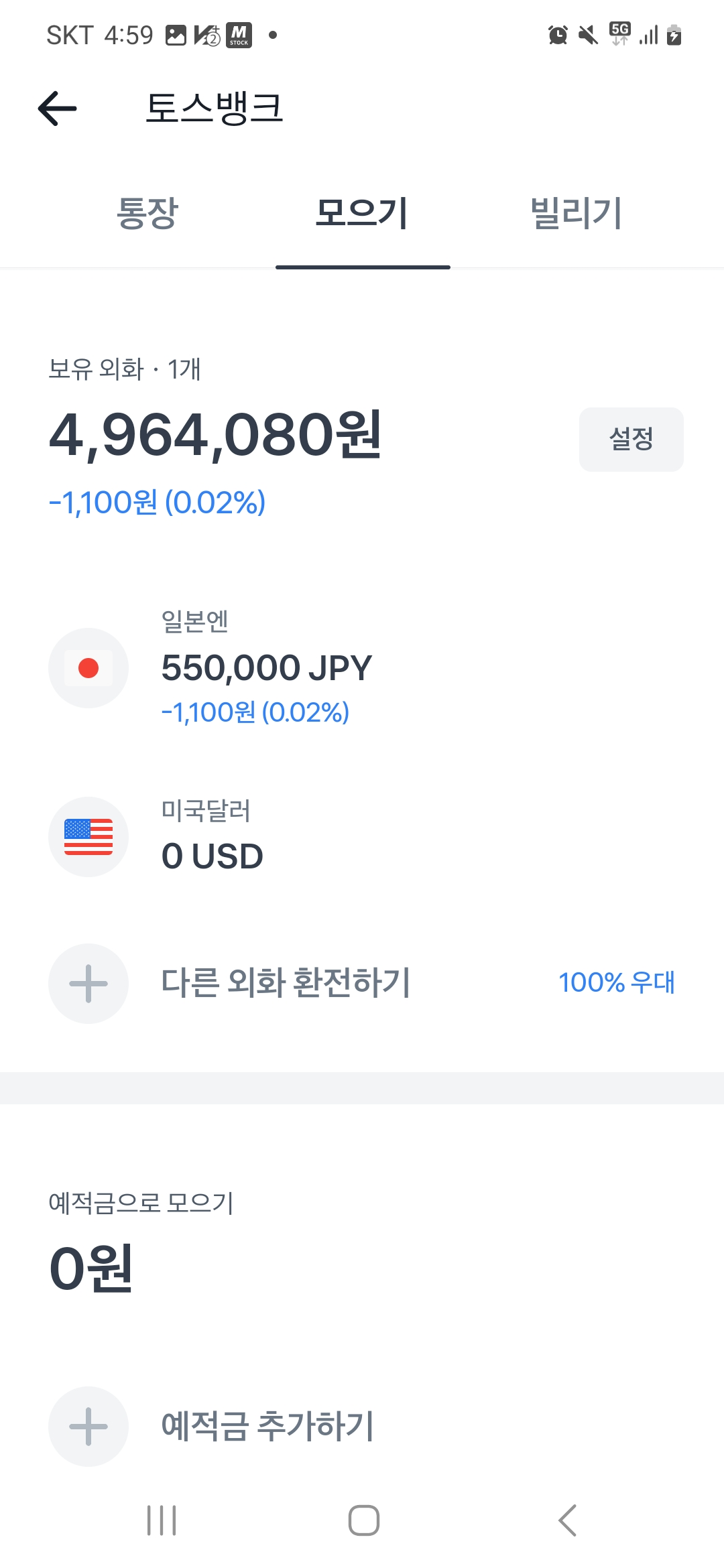Go to the home screen
The width and height of the screenshot is (724, 1568).
[x=363, y=1520]
